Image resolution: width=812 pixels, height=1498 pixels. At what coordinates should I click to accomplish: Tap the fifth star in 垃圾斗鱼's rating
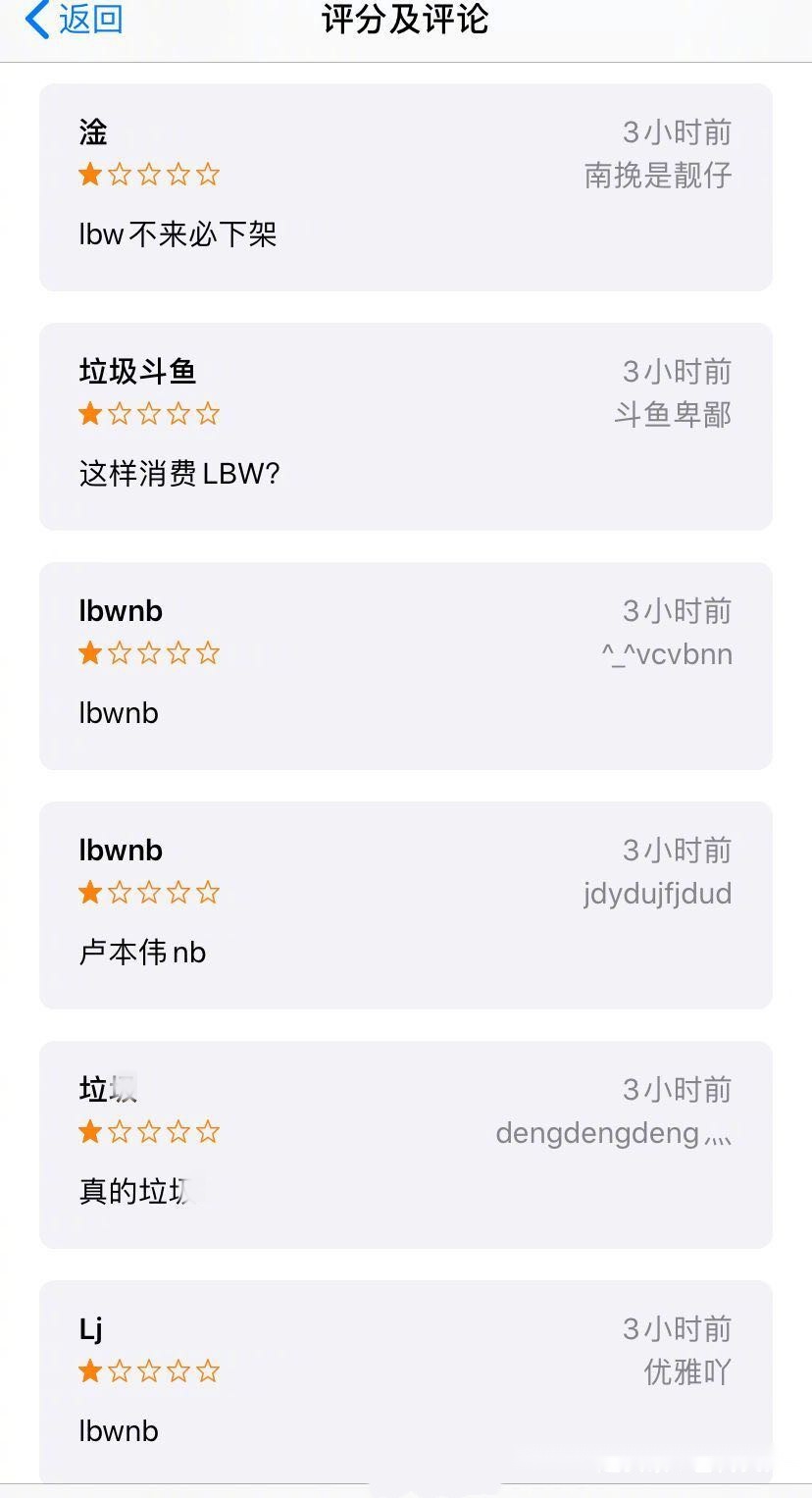pos(209,414)
